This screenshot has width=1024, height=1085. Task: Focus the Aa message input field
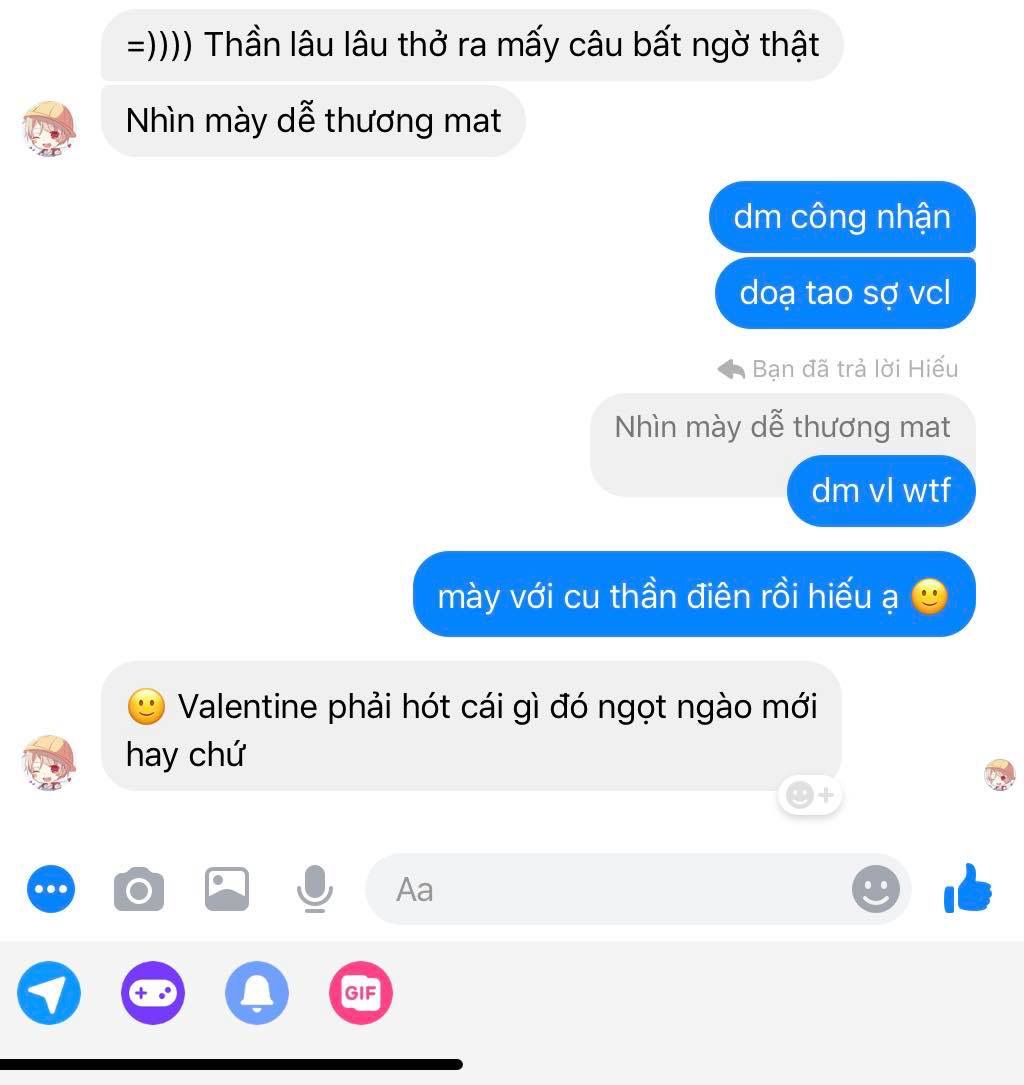click(x=600, y=889)
